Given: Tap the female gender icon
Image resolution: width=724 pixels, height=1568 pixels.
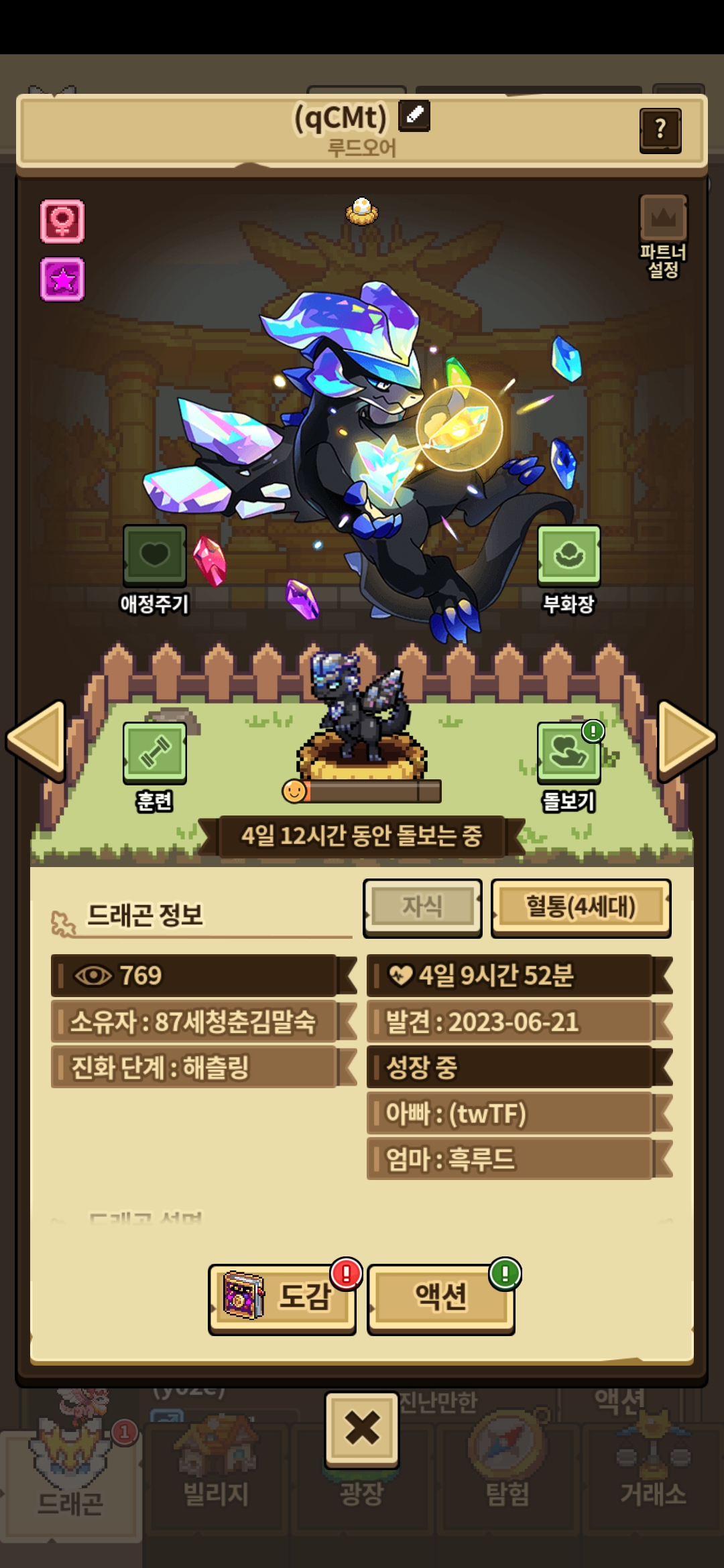Looking at the screenshot, I should click(x=62, y=221).
